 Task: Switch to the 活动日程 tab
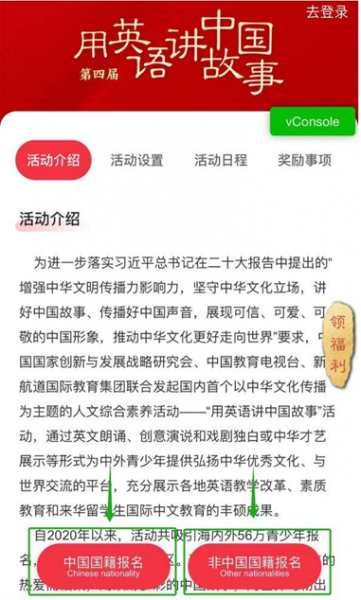pyautogui.click(x=221, y=160)
